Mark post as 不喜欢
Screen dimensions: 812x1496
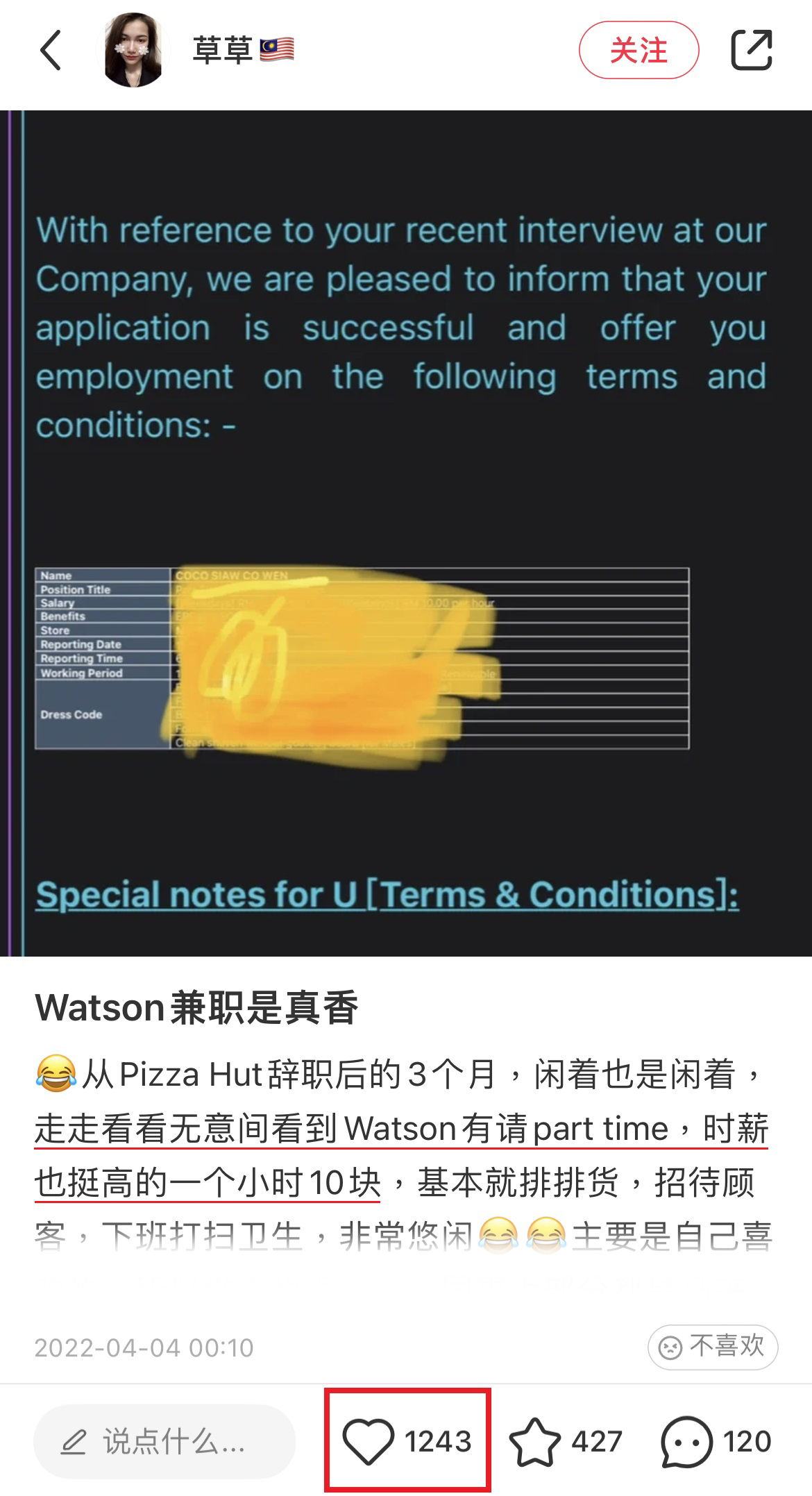713,1346
